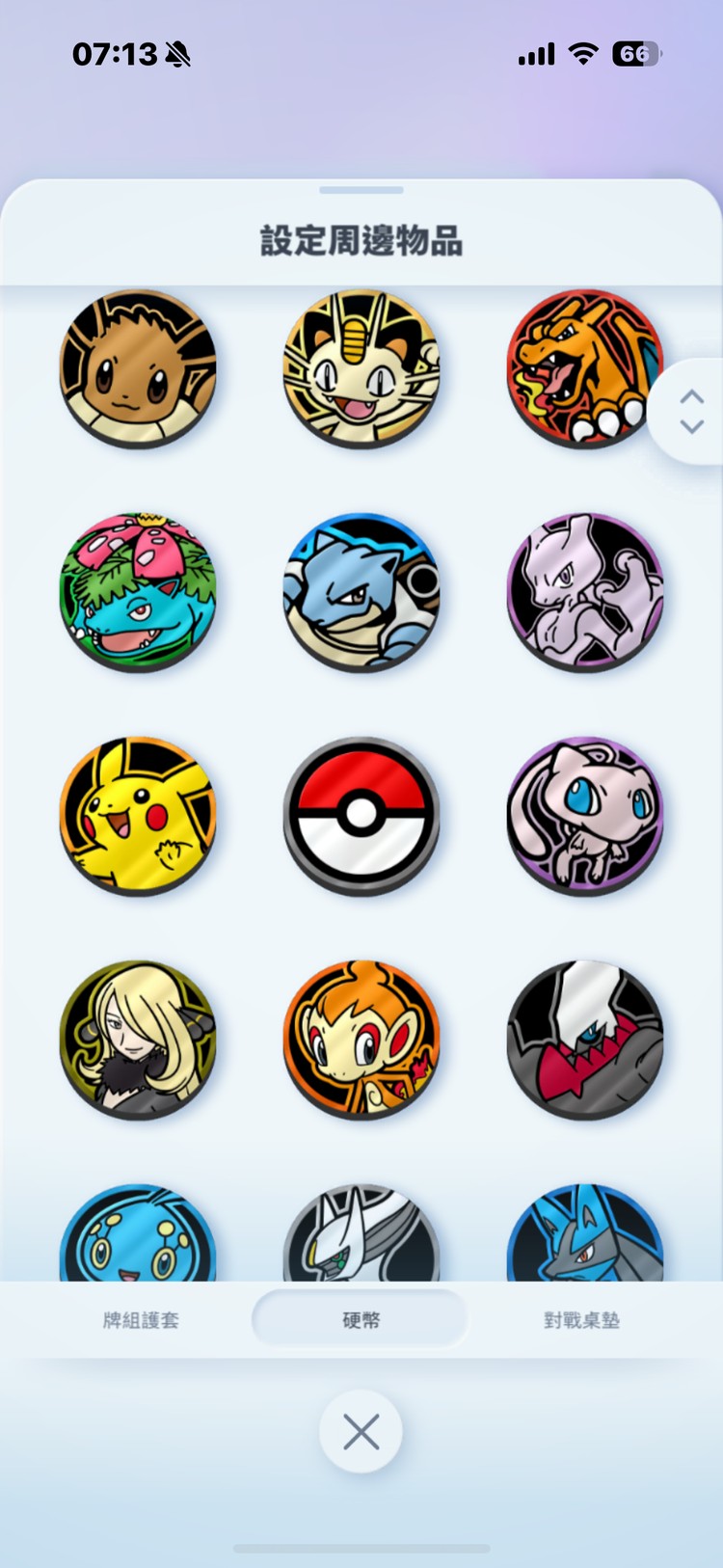Choose the Poké Ball coin
723x1568 pixels.
click(361, 816)
